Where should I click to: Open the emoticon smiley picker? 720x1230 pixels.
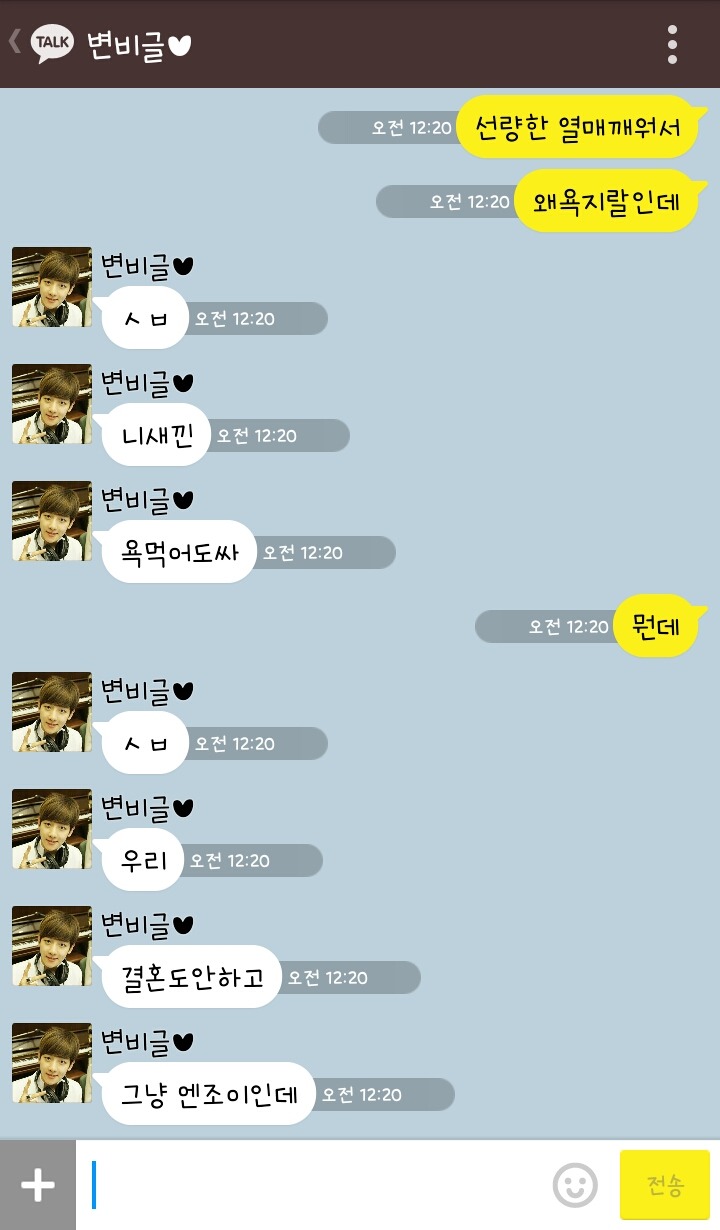[x=575, y=1186]
